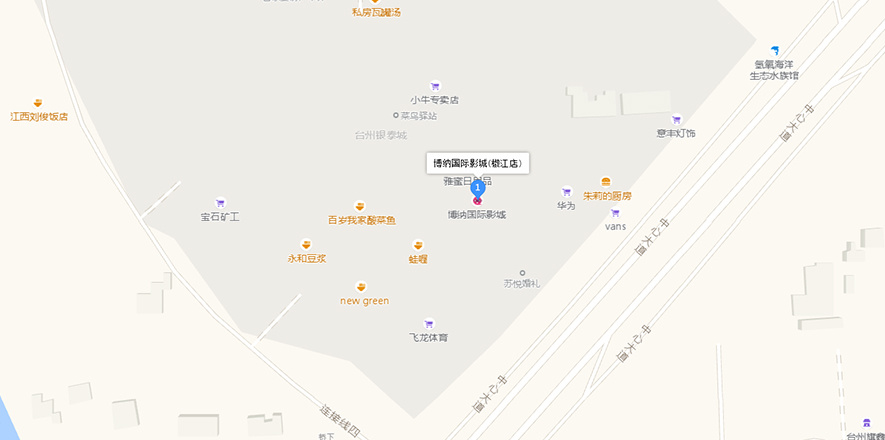Open the 宝石矿工 shop pin

coord(220,203)
